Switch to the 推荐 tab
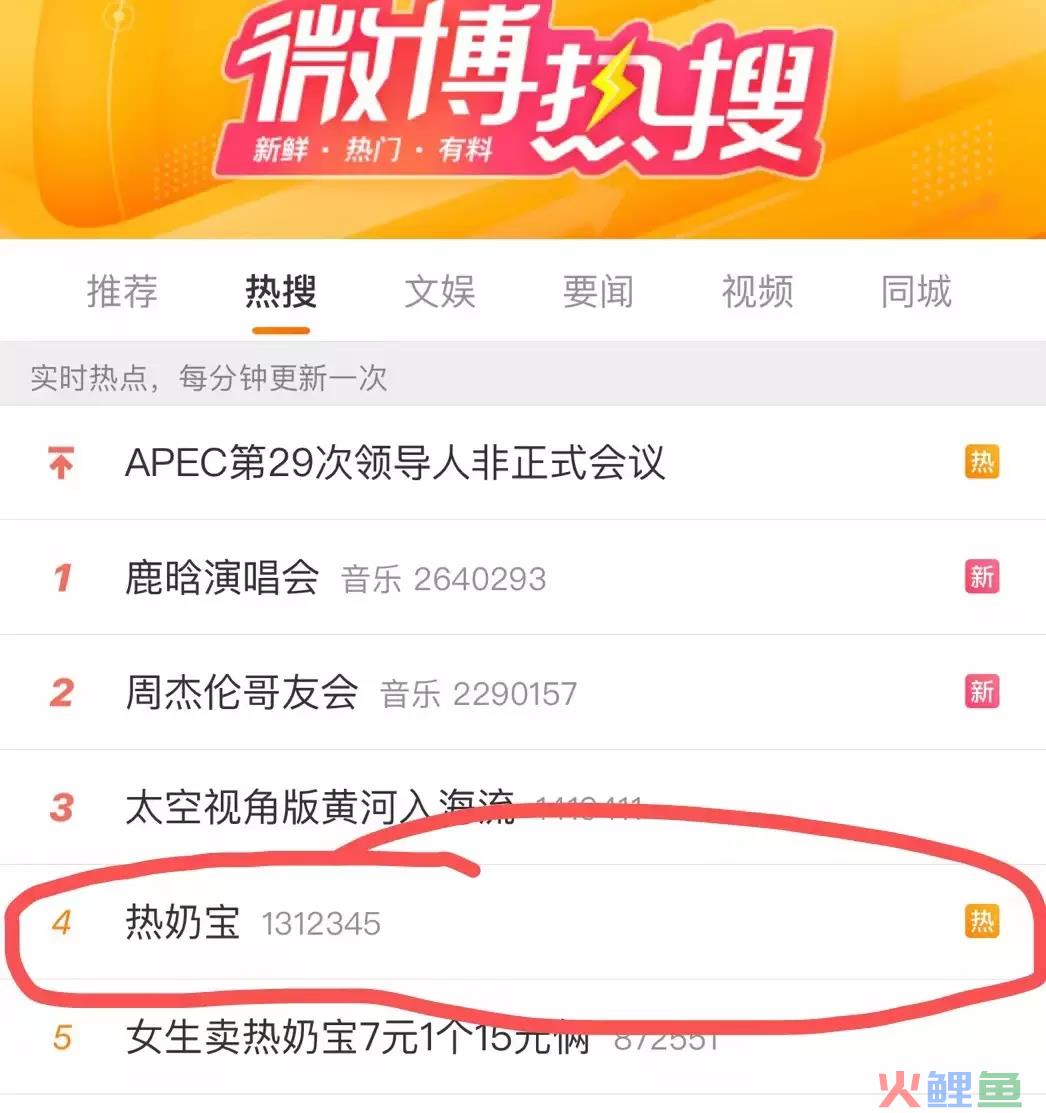 122,292
